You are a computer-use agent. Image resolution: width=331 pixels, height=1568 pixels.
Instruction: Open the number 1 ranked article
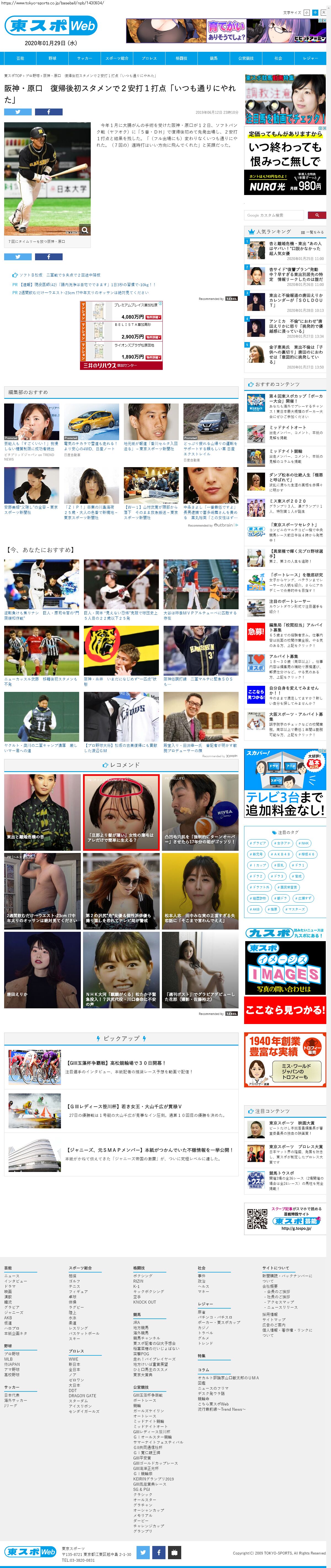296,247
